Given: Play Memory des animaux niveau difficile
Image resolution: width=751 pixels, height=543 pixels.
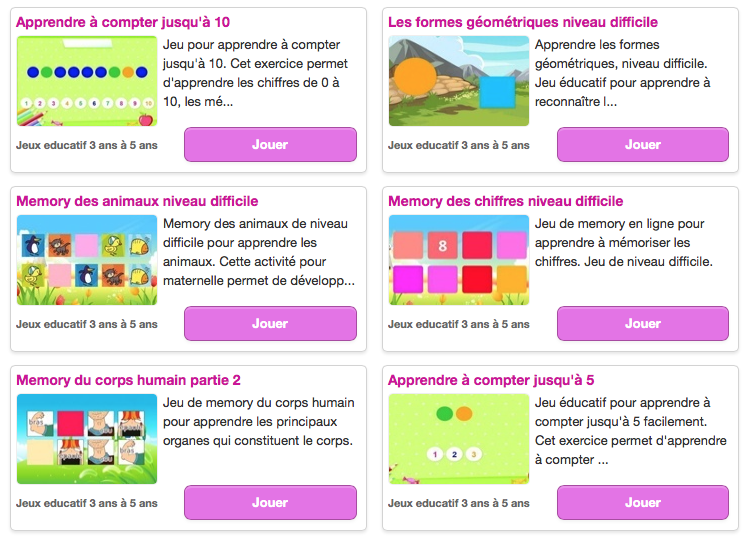Looking at the screenshot, I should pos(270,323).
